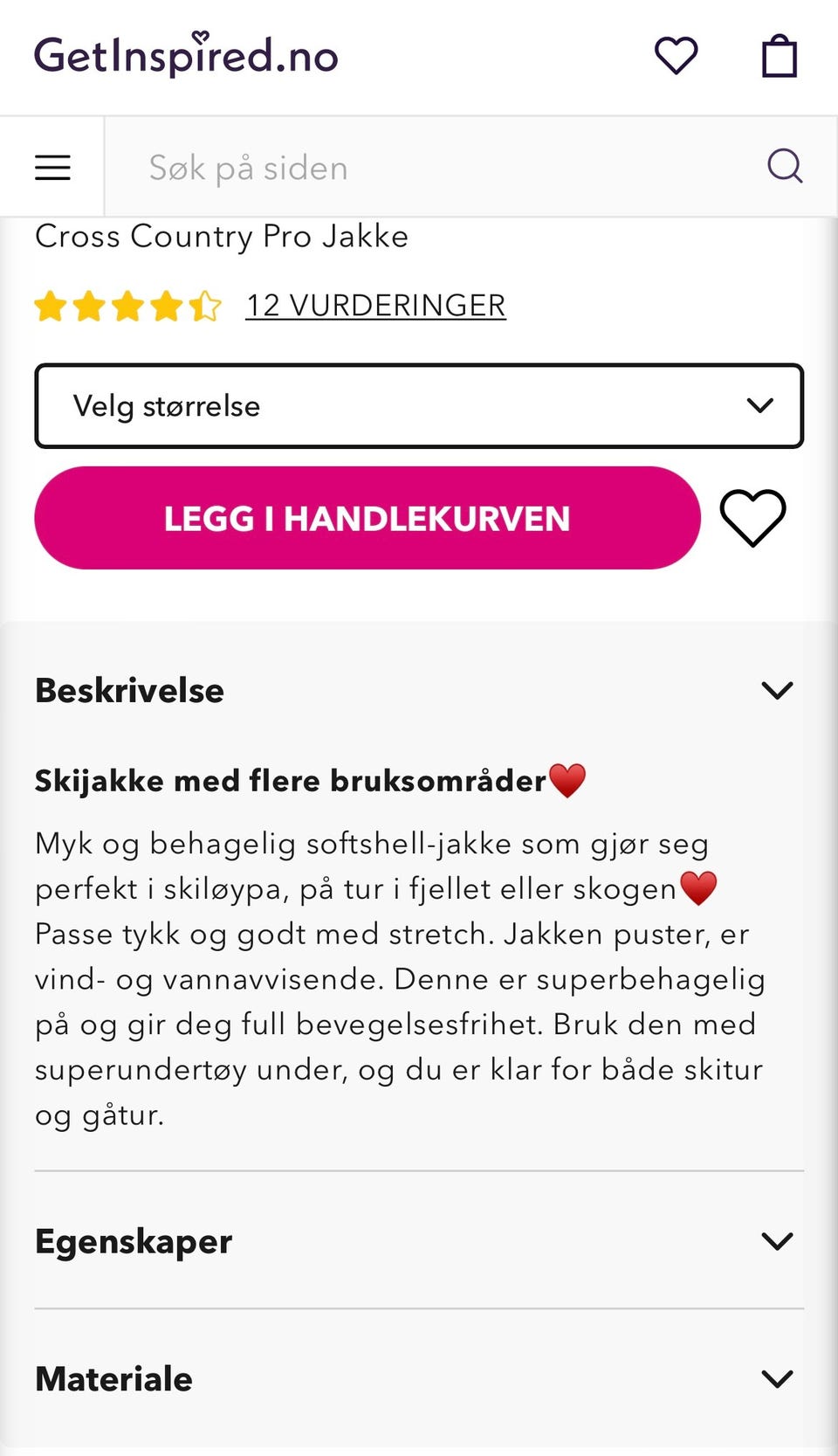Select the Beskrivelse section heading
Image resolution: width=838 pixels, height=1456 pixels.
(127, 690)
